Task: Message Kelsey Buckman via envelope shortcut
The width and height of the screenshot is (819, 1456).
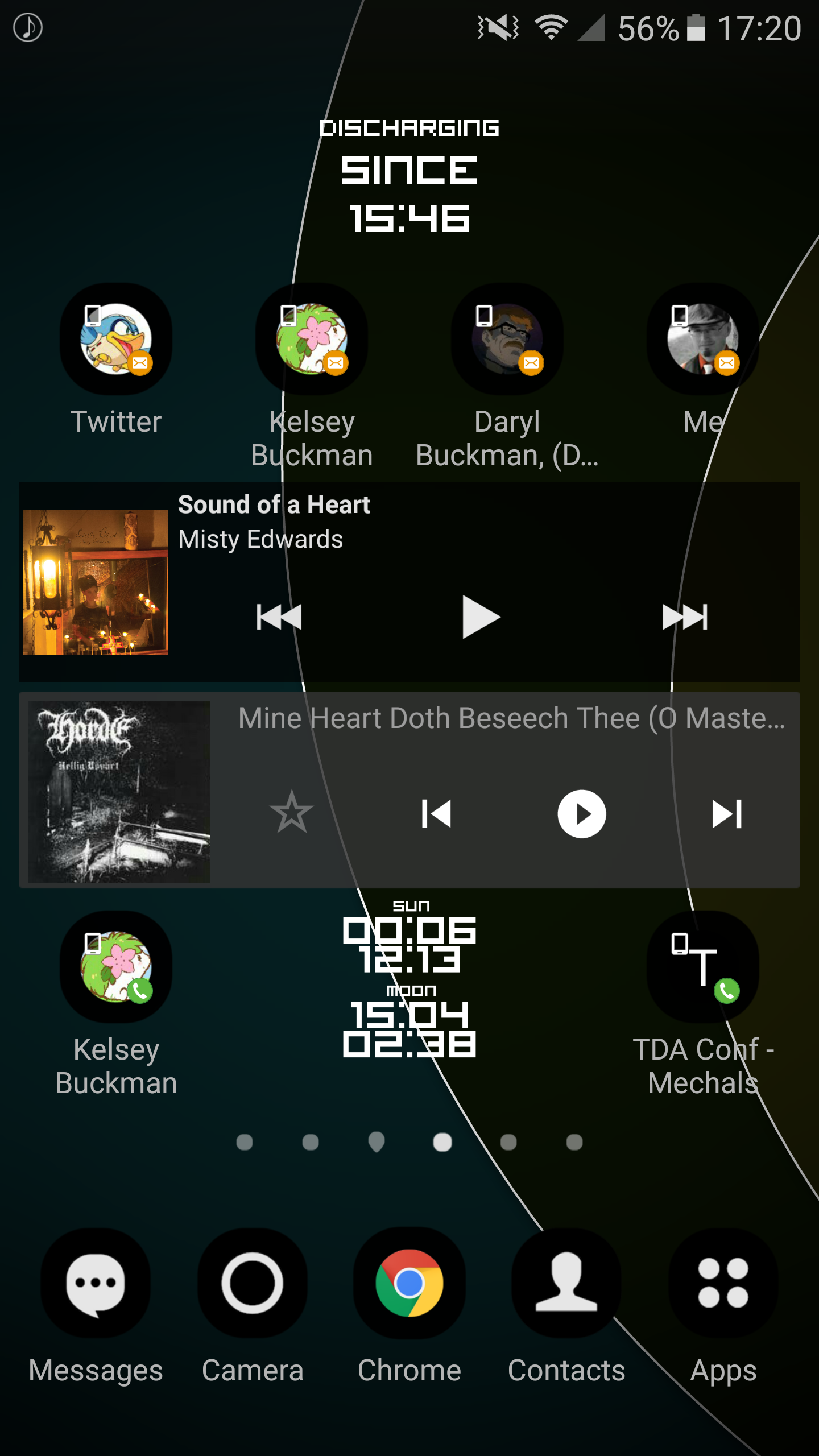Action: pyautogui.click(x=312, y=340)
